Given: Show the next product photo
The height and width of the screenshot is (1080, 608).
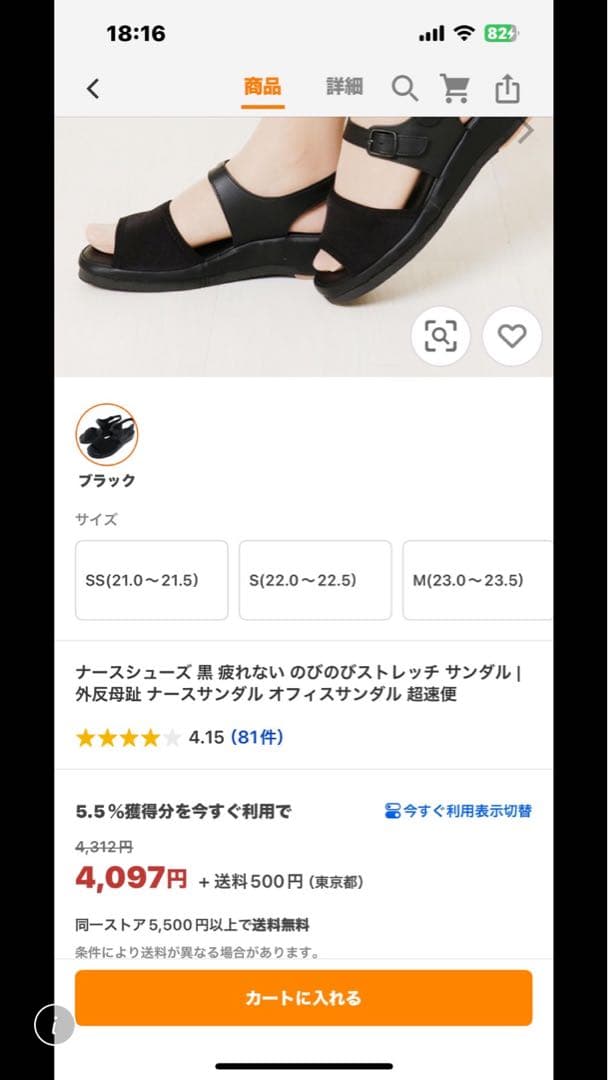Looking at the screenshot, I should coord(526,131).
